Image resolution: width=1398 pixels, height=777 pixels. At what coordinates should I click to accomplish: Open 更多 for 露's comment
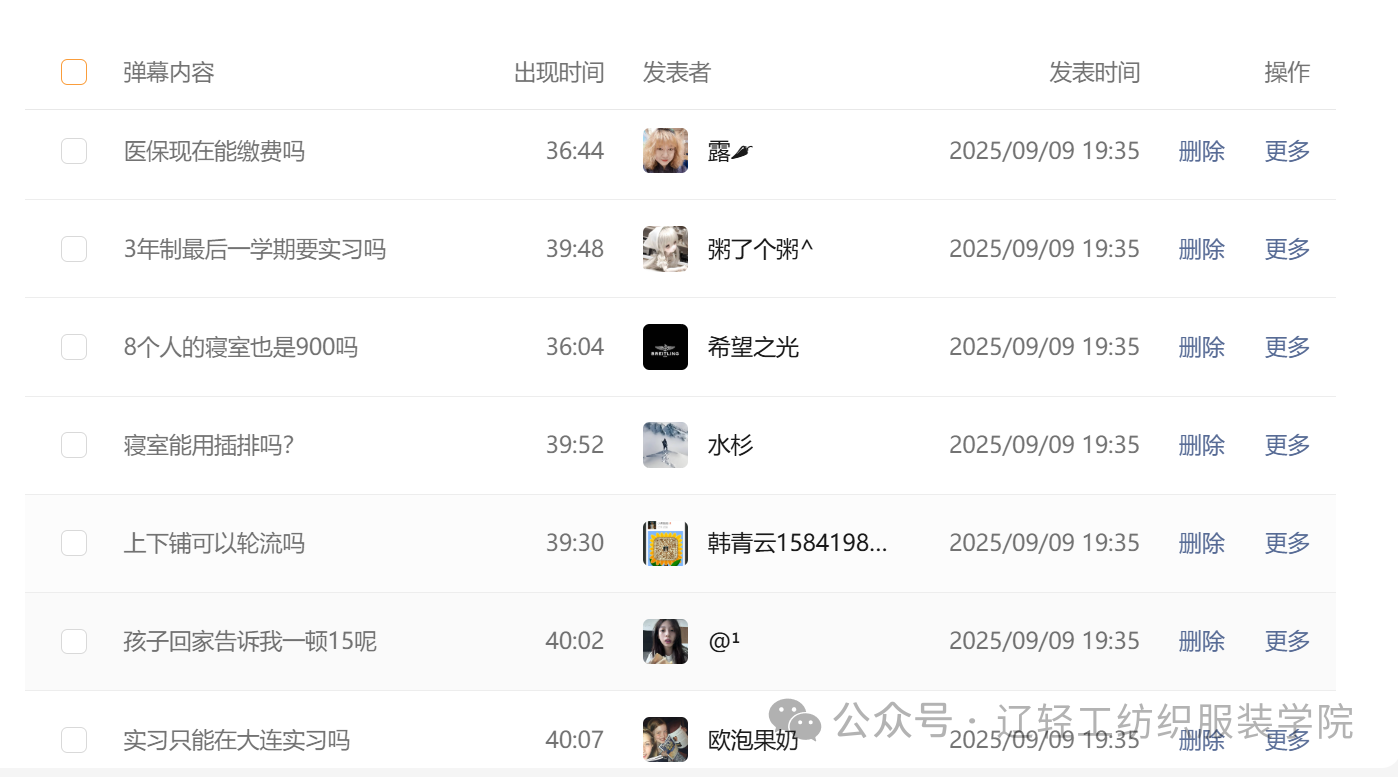[x=1287, y=151]
